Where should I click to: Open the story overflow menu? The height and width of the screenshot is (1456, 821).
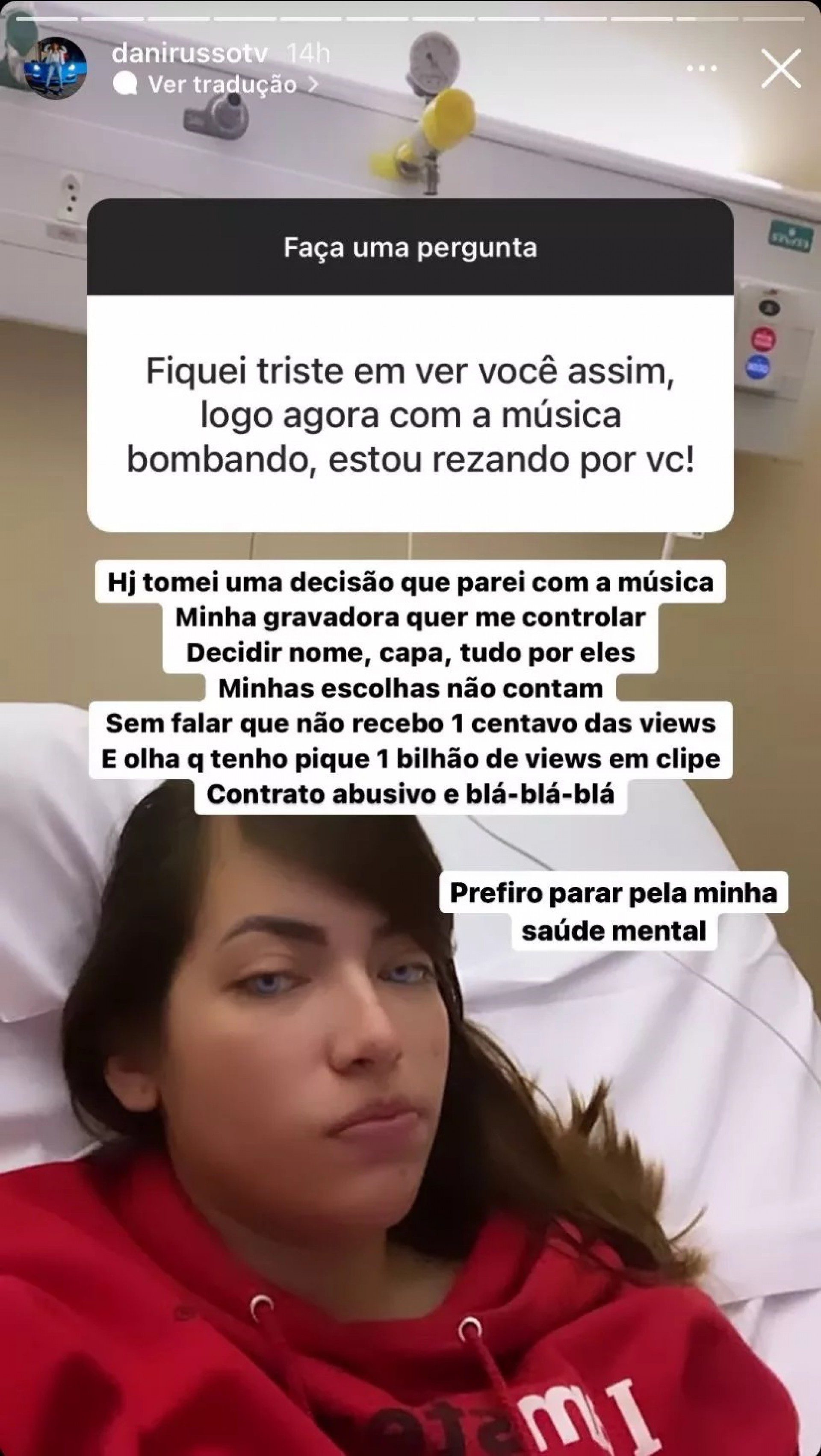point(702,69)
